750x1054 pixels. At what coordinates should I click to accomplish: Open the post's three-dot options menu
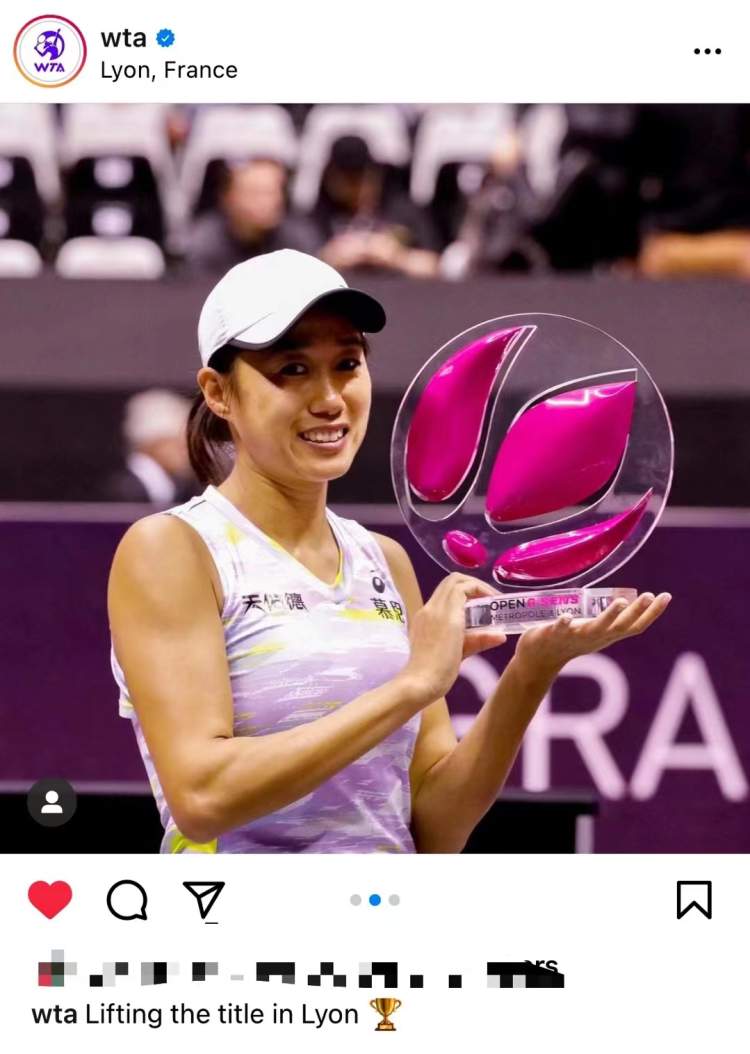pyautogui.click(x=707, y=51)
